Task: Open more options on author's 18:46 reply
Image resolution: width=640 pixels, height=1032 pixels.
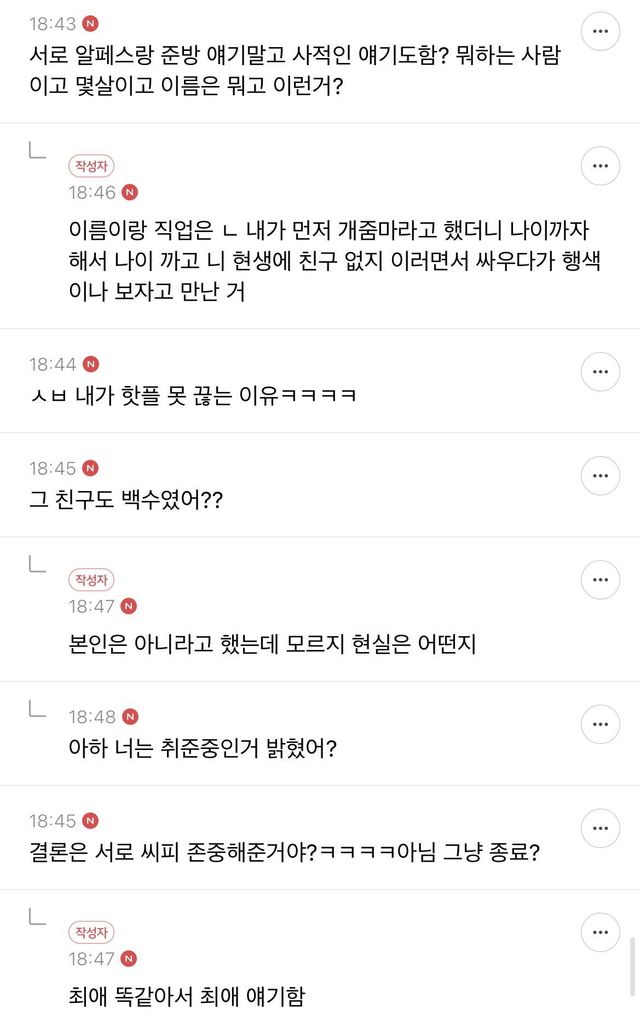Action: tap(600, 166)
